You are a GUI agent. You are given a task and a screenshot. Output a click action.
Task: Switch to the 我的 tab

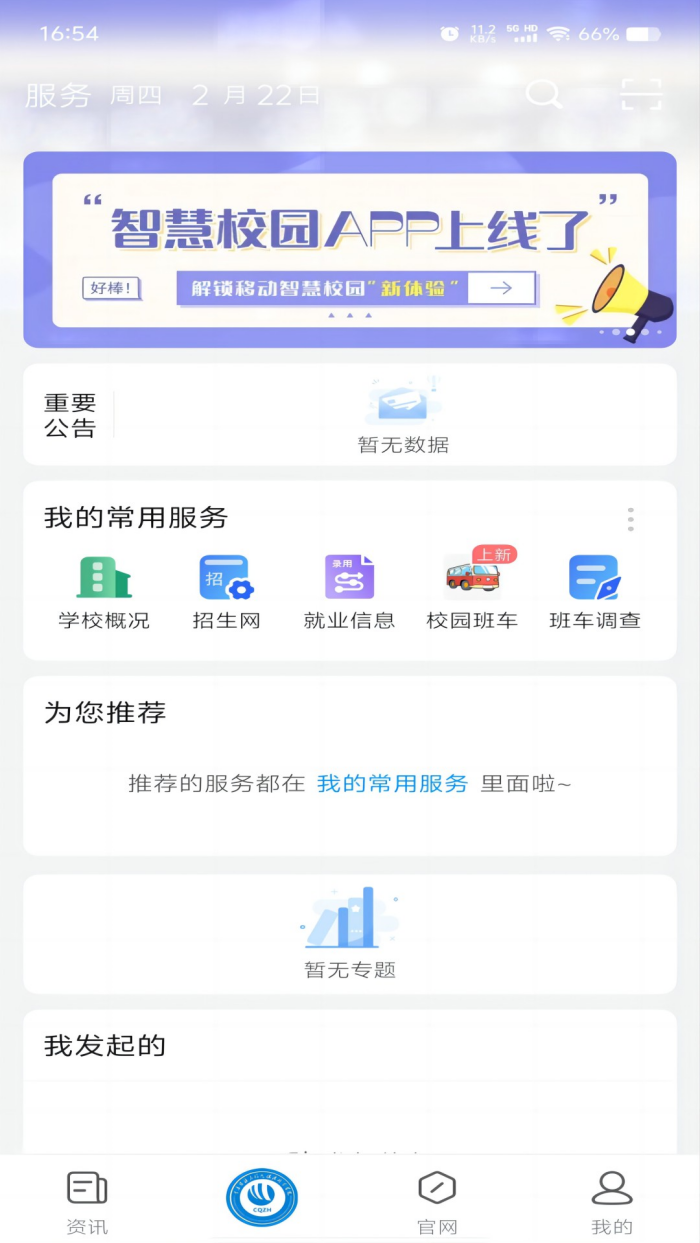[x=612, y=1201]
